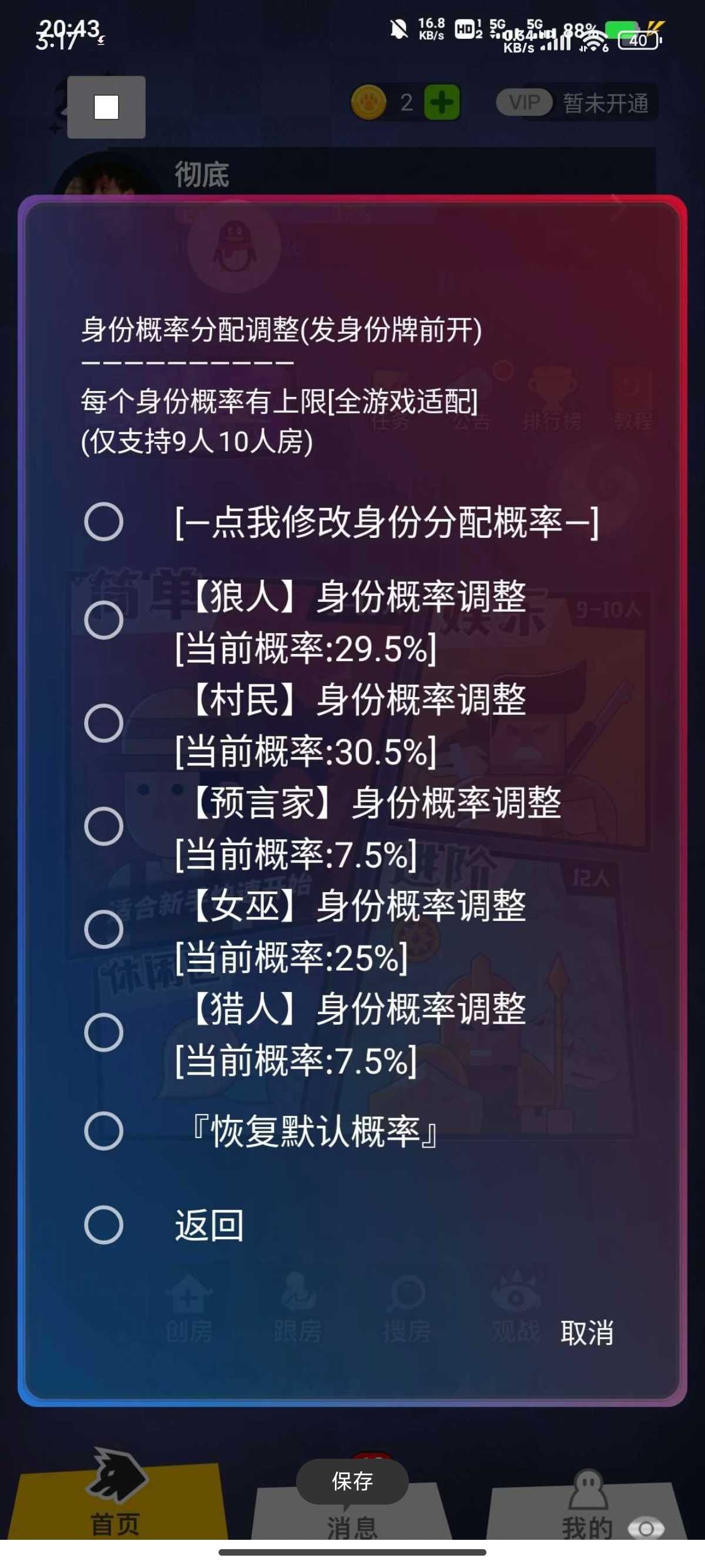Stop recording with the square button
This screenshot has height=1568, width=705.
(106, 107)
